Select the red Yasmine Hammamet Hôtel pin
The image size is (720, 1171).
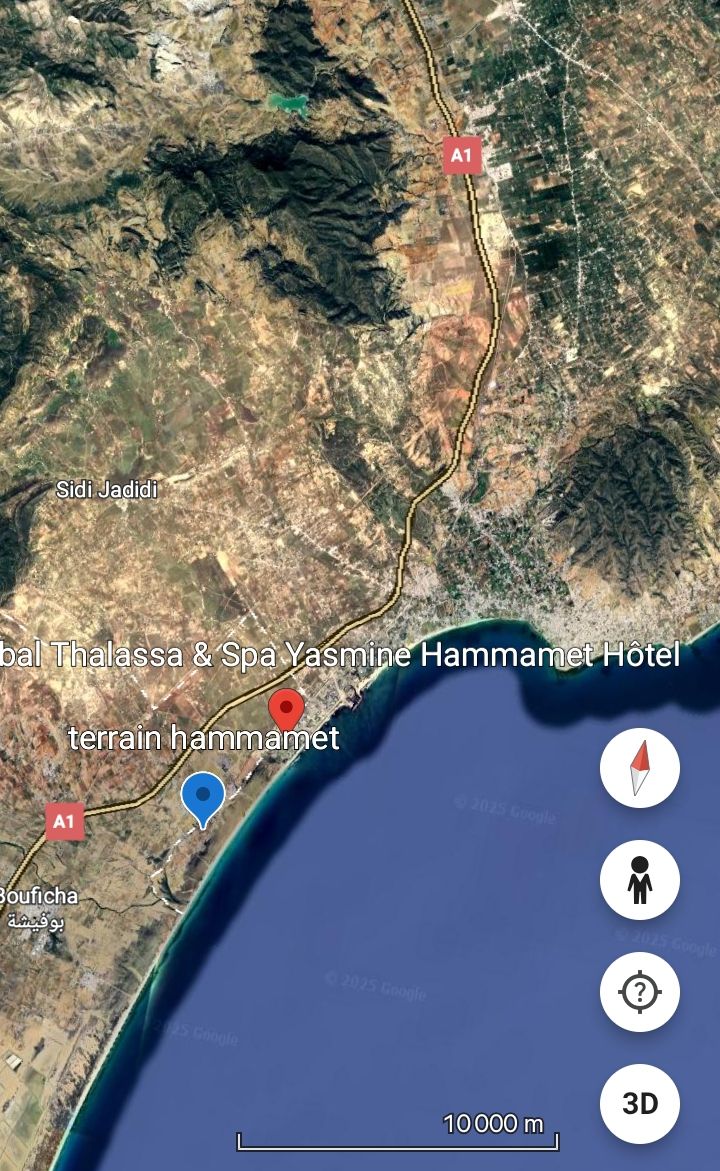[287, 709]
